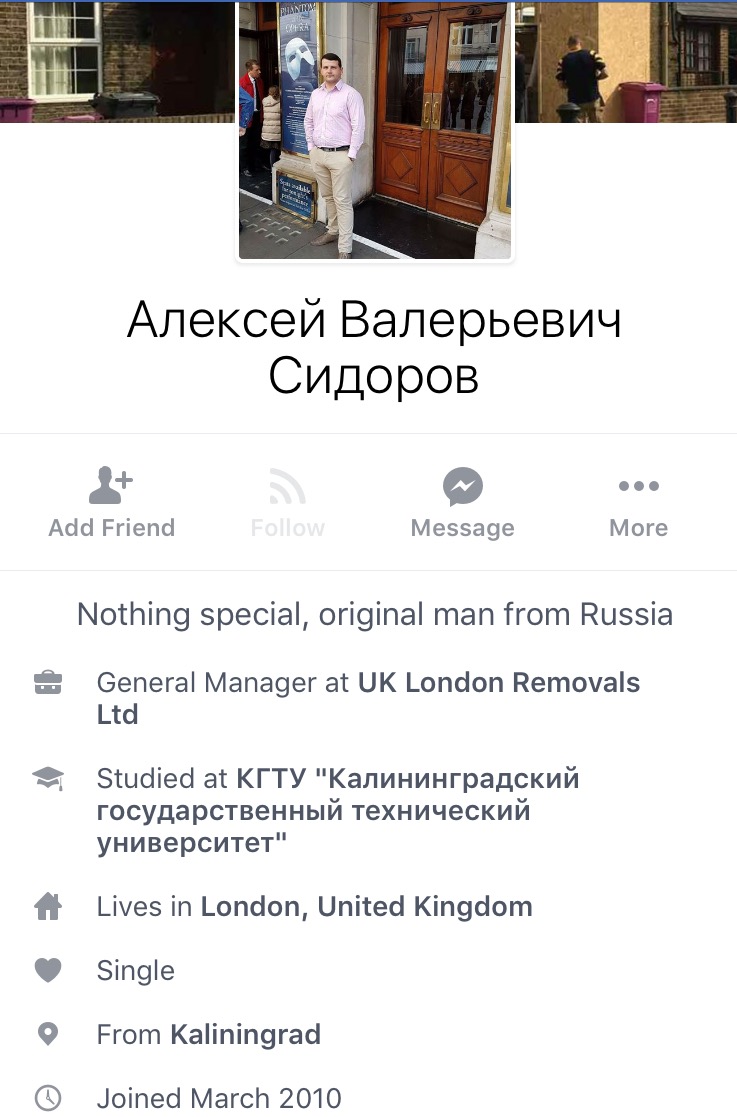Viewport: 737px width, 1117px height.
Task: Open UK London Removals Ltd page
Action: (498, 684)
